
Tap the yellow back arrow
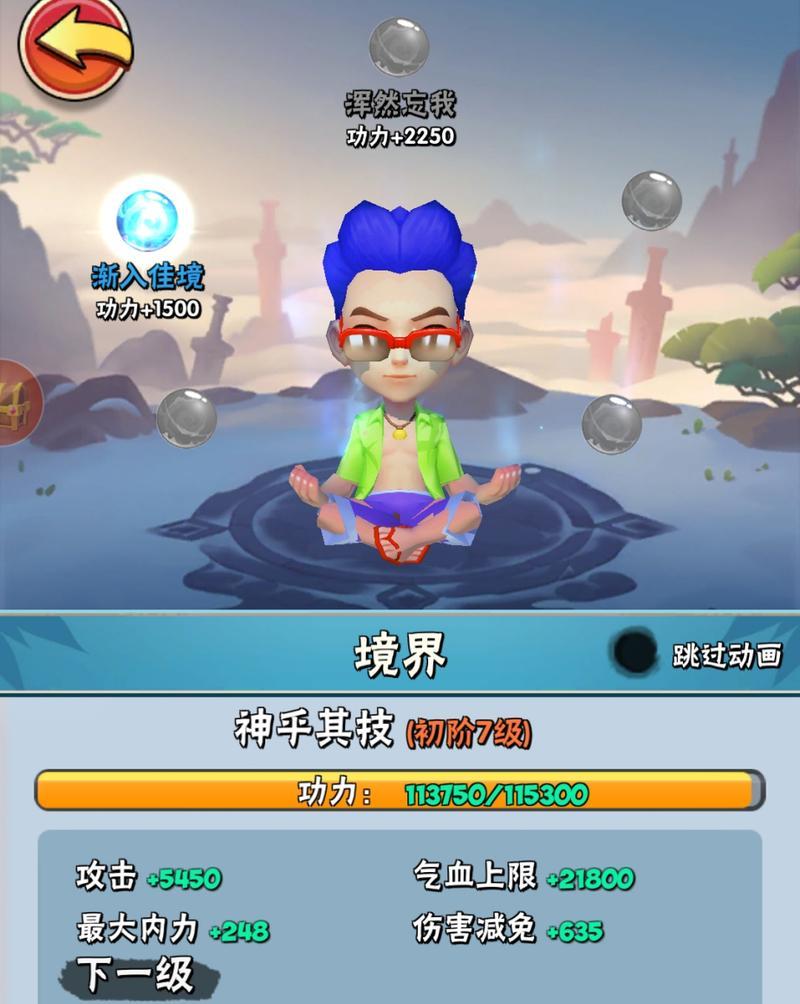pos(75,45)
